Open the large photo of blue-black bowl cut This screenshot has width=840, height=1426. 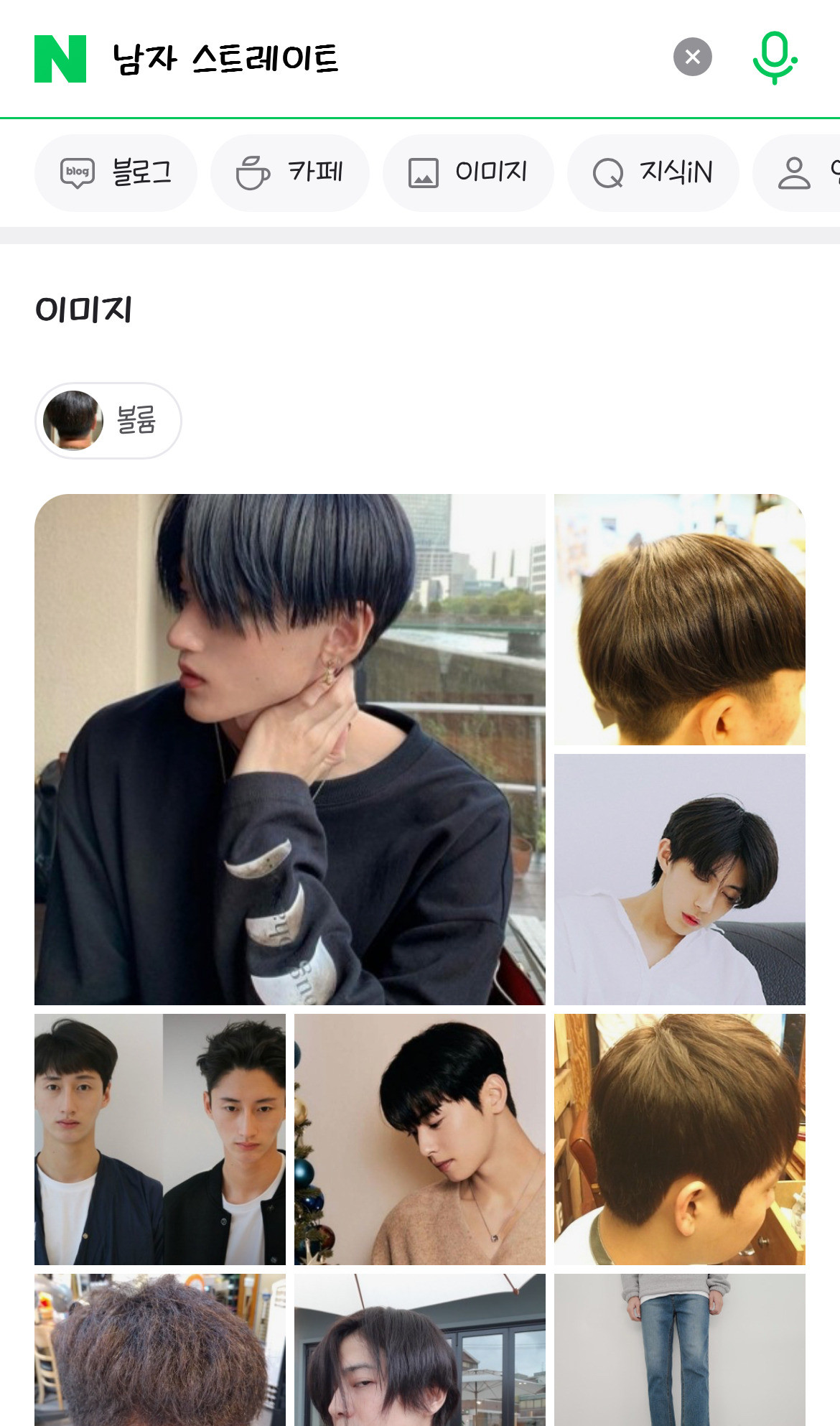coord(289,749)
